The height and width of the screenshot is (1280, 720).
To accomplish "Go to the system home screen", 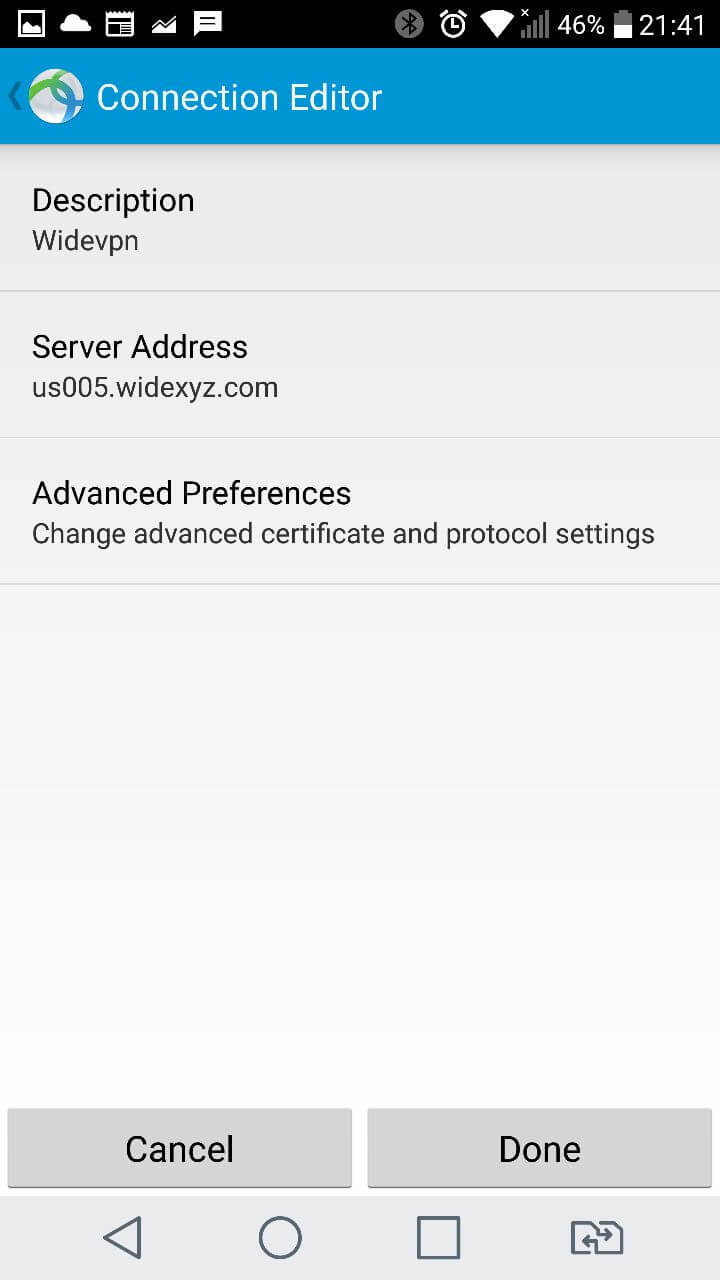I will coord(280,1238).
